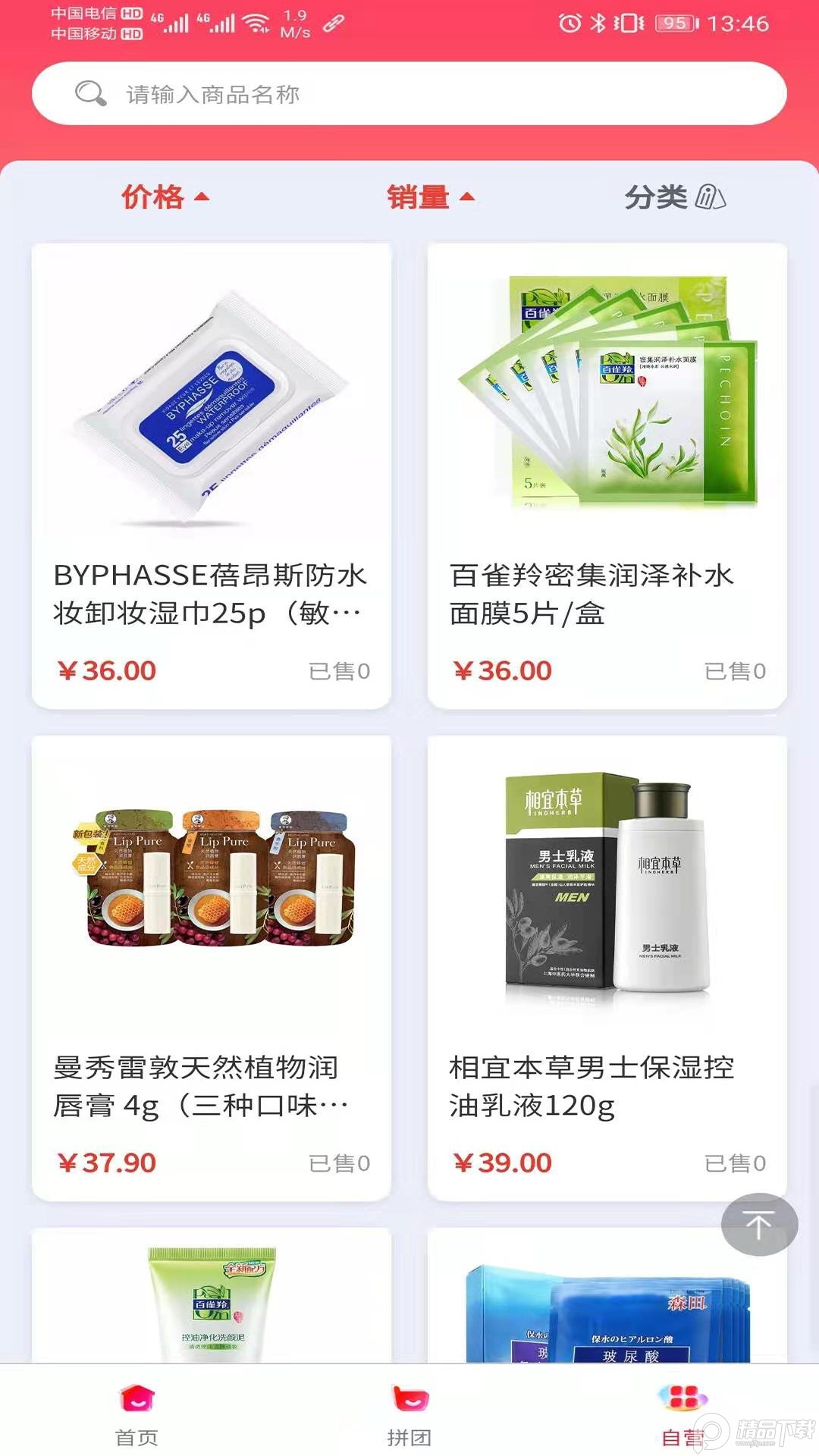Switch to the 自营 tab

(681, 1433)
